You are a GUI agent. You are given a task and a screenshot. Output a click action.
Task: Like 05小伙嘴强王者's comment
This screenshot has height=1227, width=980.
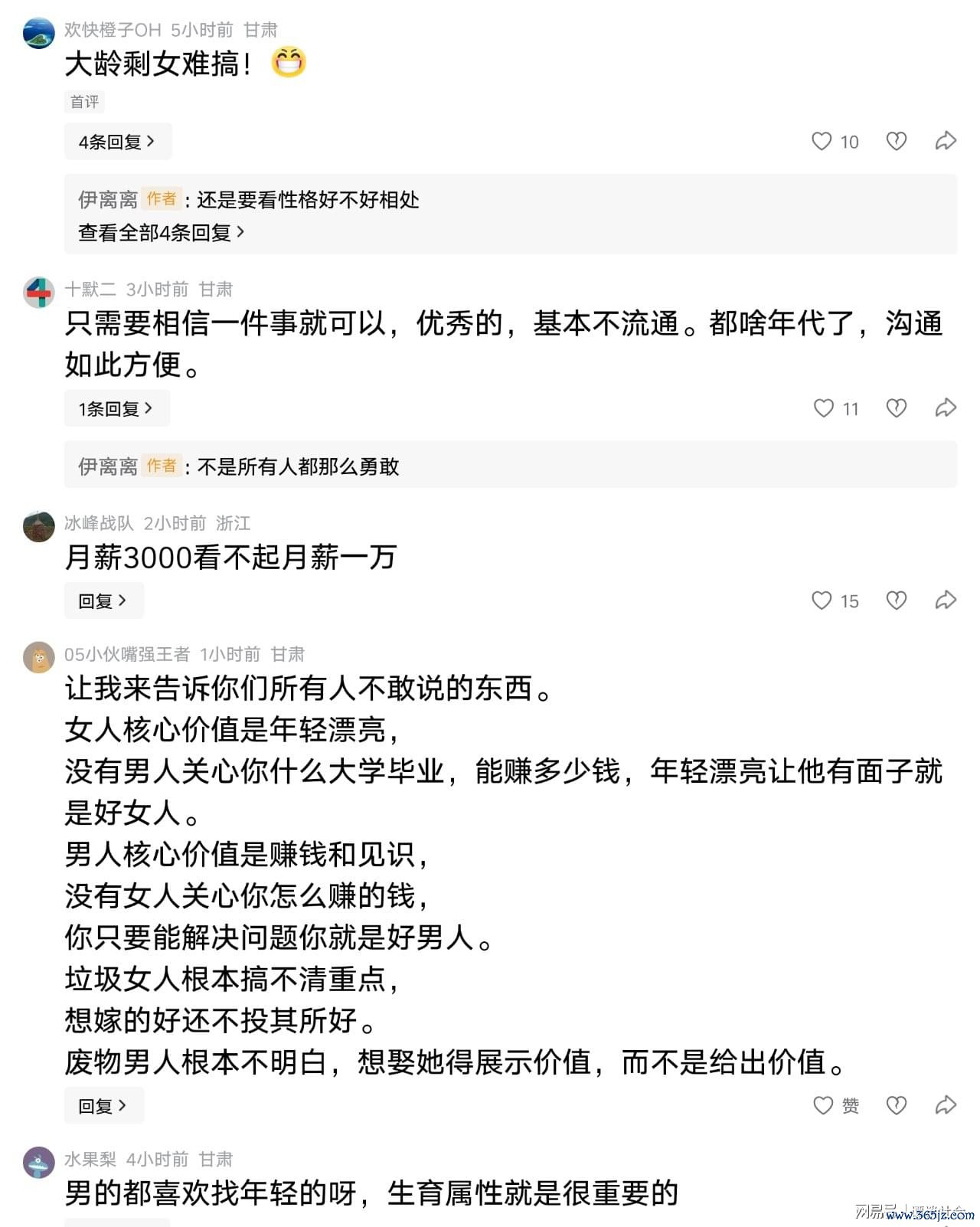(x=835, y=1105)
